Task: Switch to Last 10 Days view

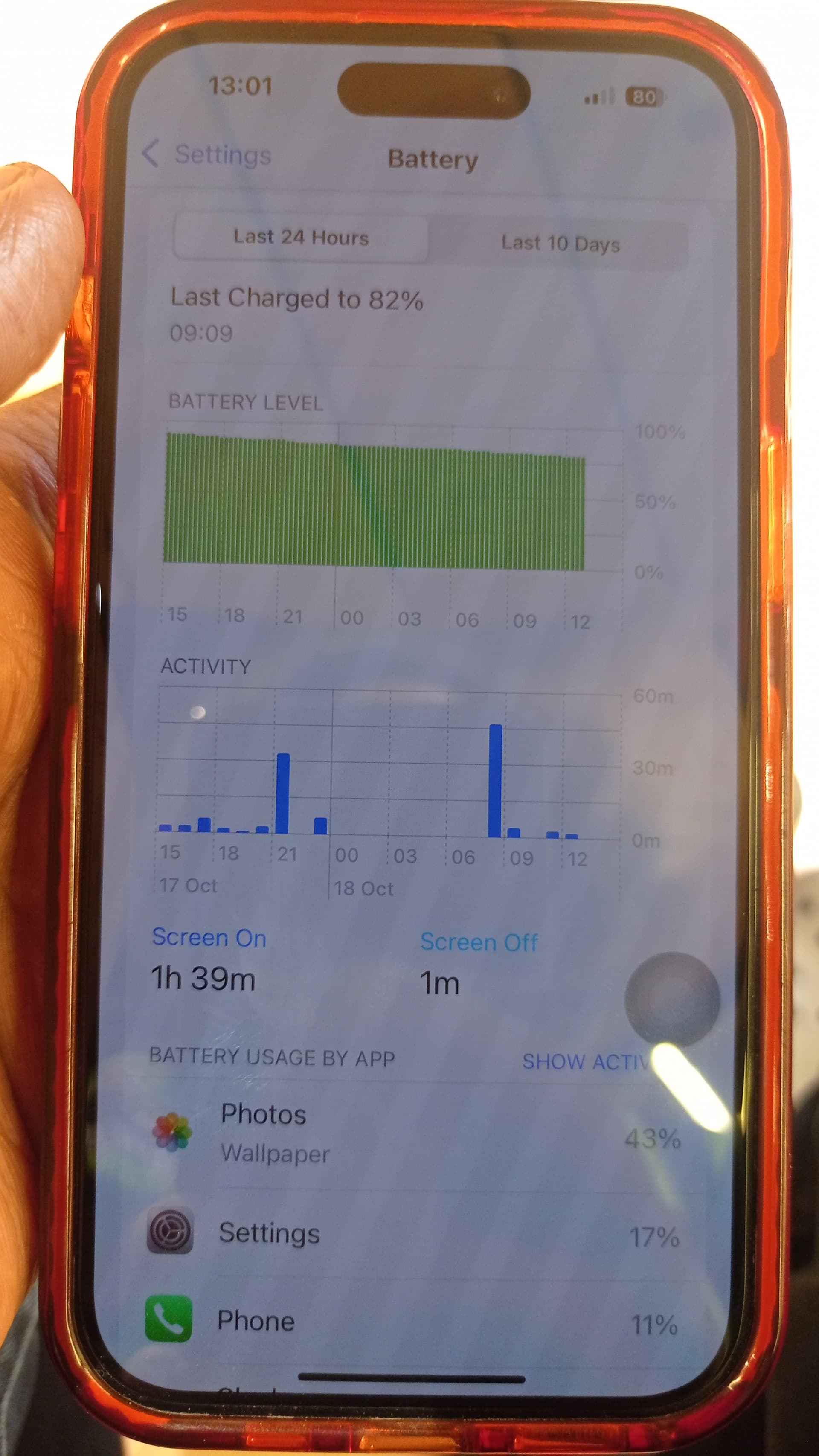Action: coord(560,244)
